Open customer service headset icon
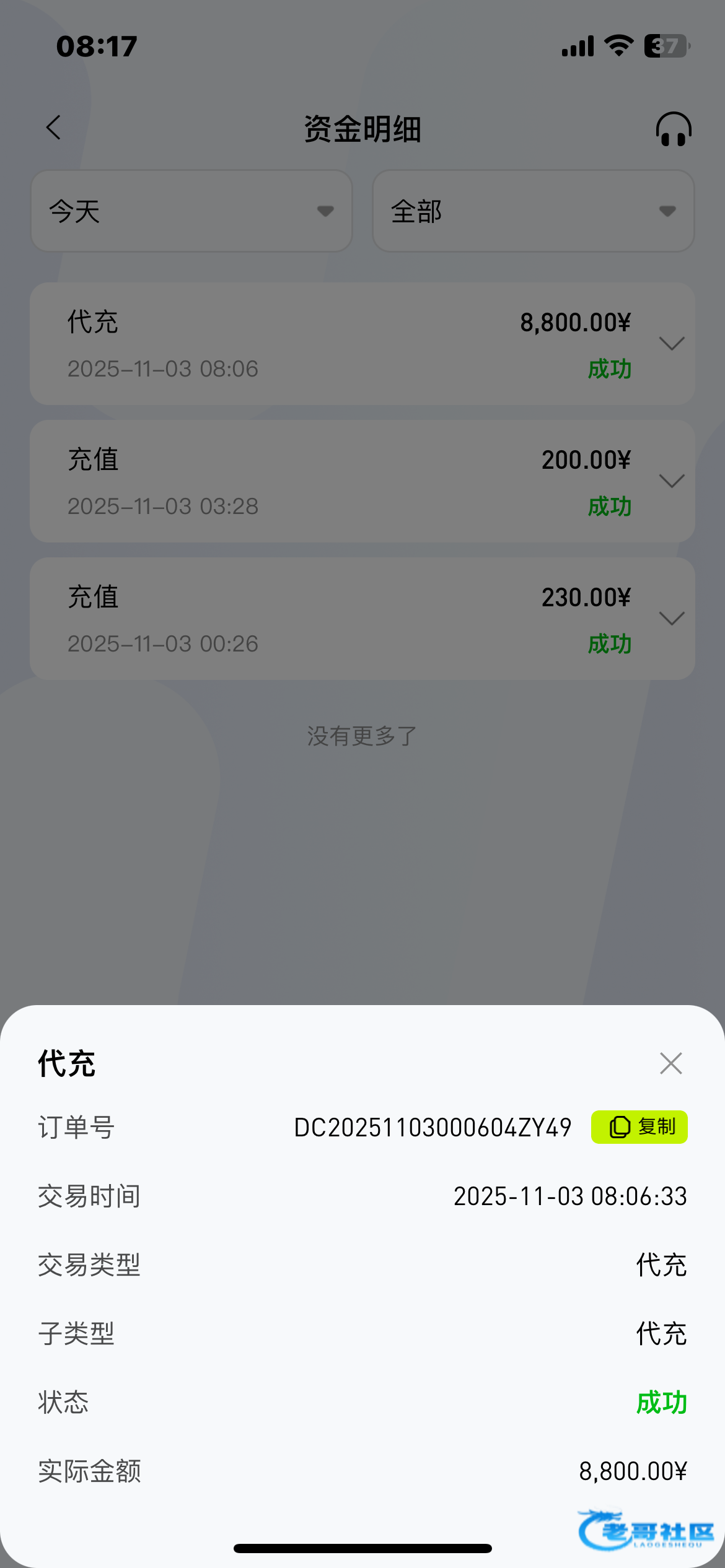The image size is (725, 1568). point(673,129)
